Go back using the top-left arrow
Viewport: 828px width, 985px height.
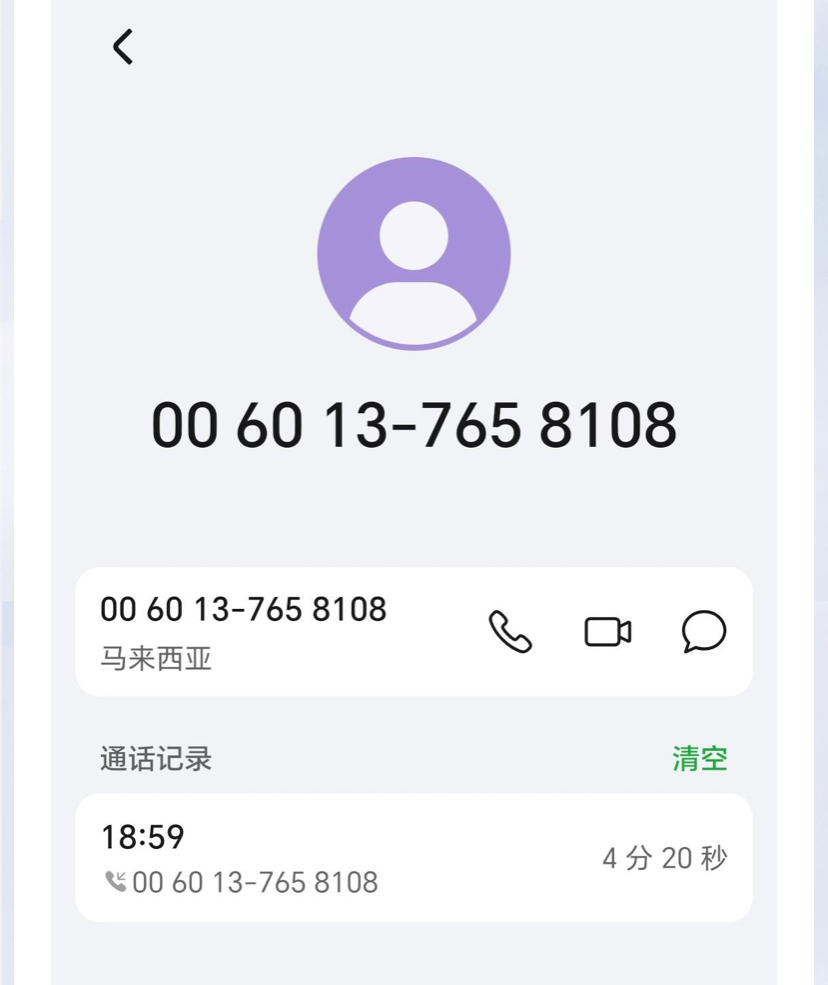click(x=123, y=47)
